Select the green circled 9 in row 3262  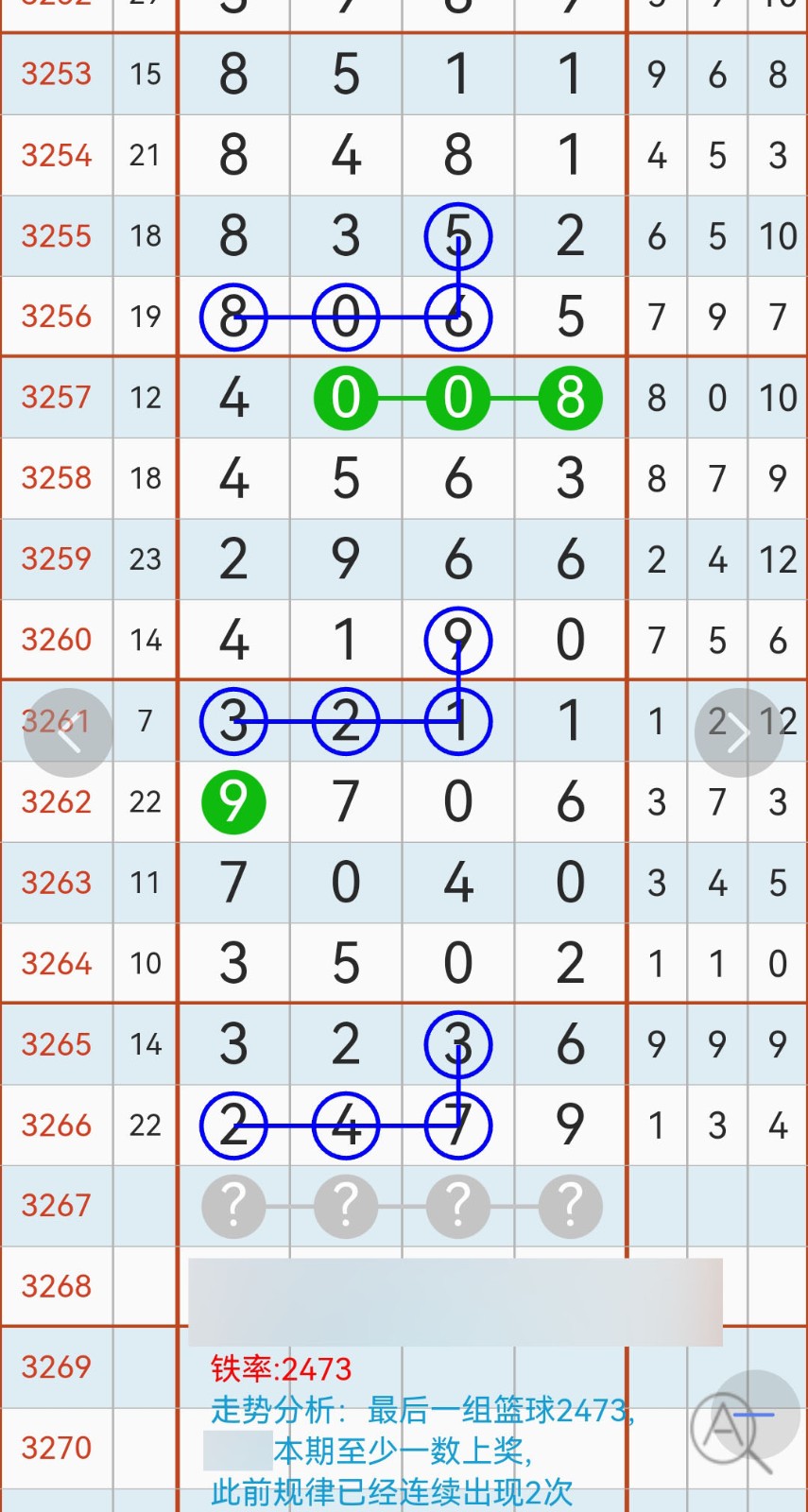233,802
